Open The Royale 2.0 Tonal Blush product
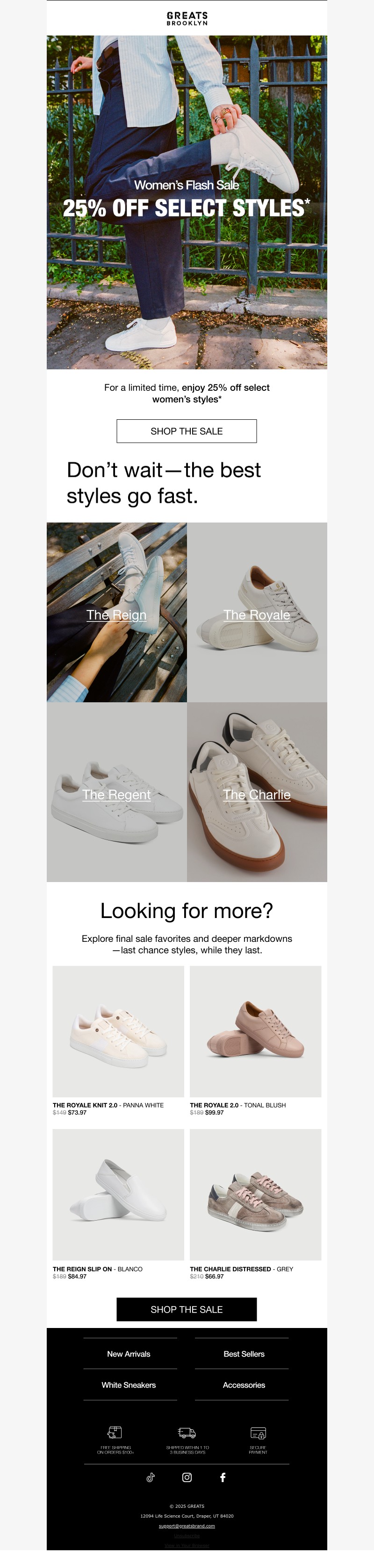Screen dimensions: 374x1568 (x=255, y=1031)
